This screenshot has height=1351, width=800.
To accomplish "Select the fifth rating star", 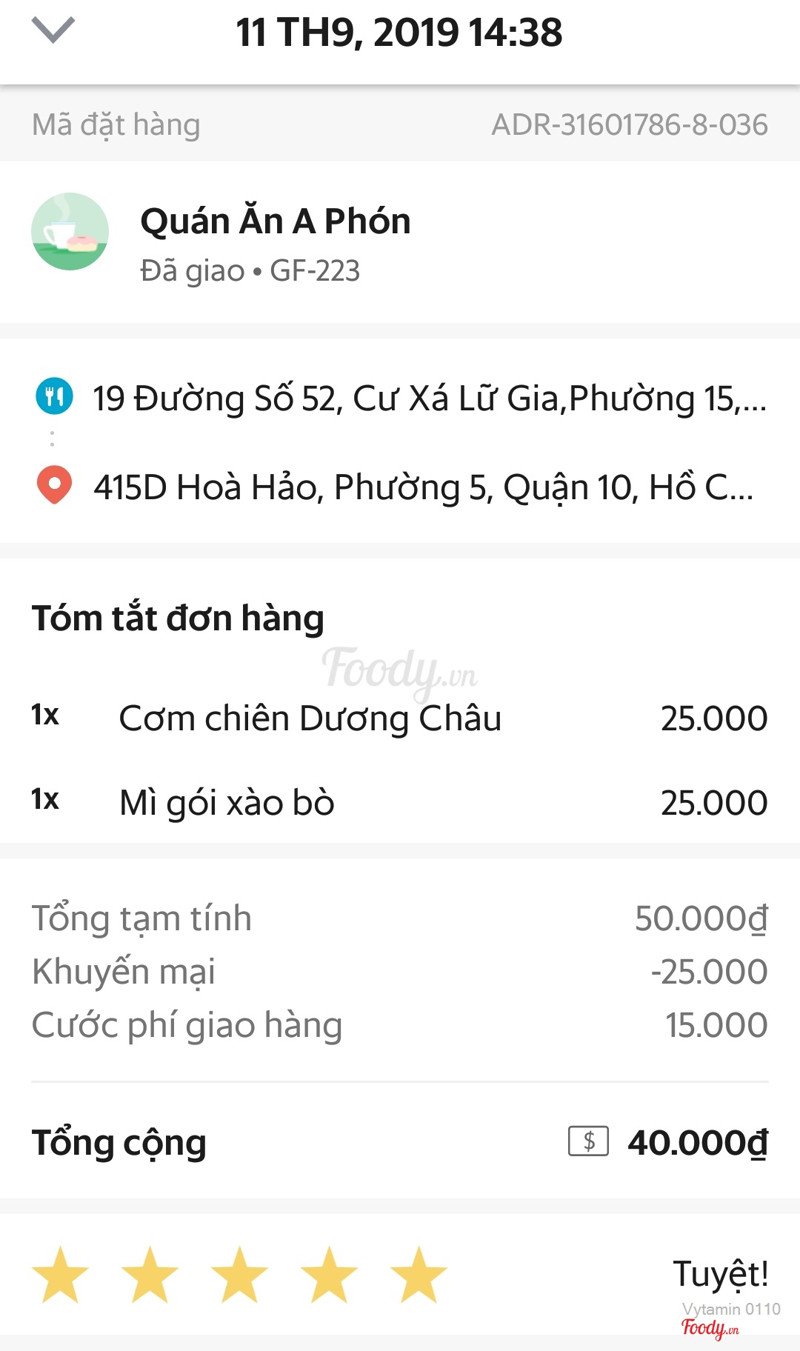I will pyautogui.click(x=418, y=1275).
